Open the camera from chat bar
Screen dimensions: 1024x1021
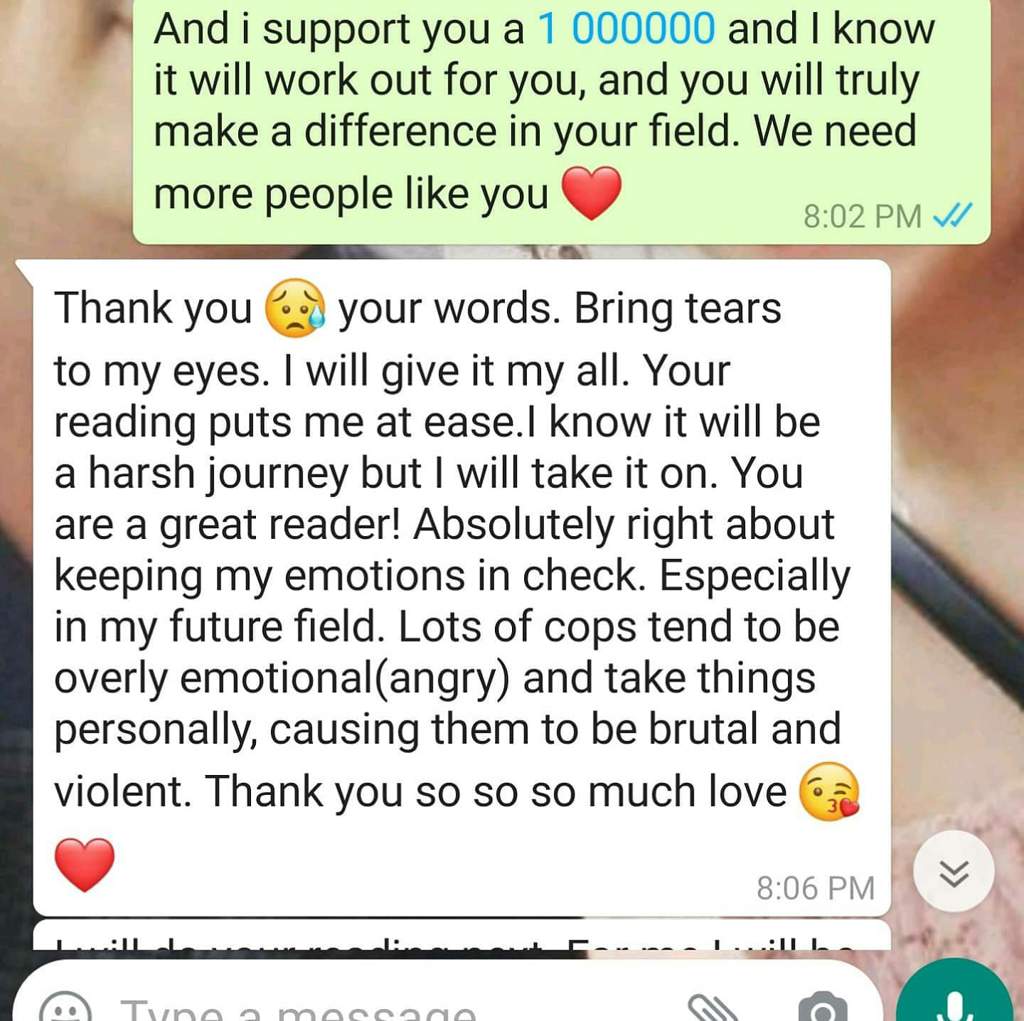coord(822,1008)
